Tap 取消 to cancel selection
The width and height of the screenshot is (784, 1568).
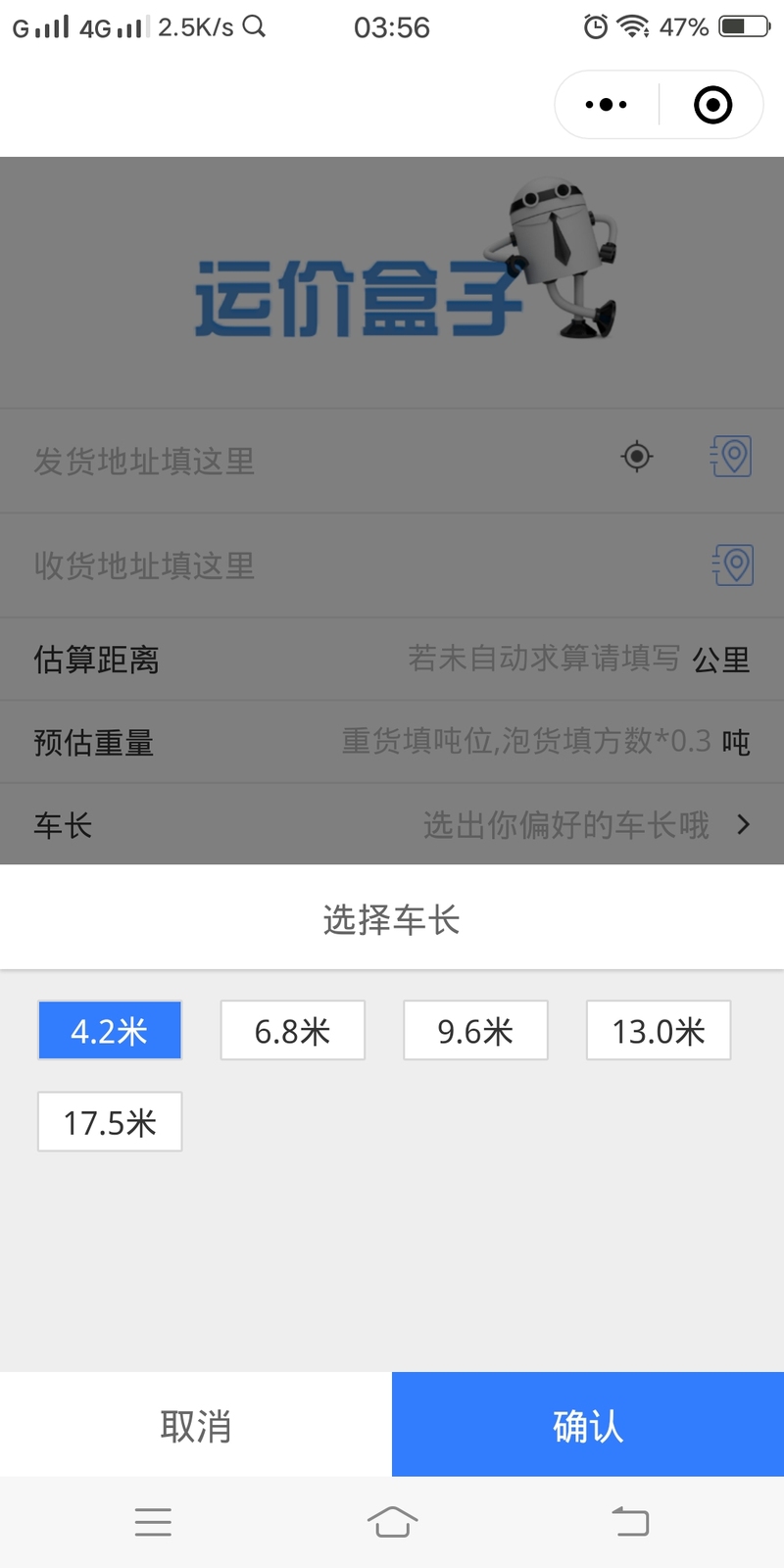tap(196, 1425)
